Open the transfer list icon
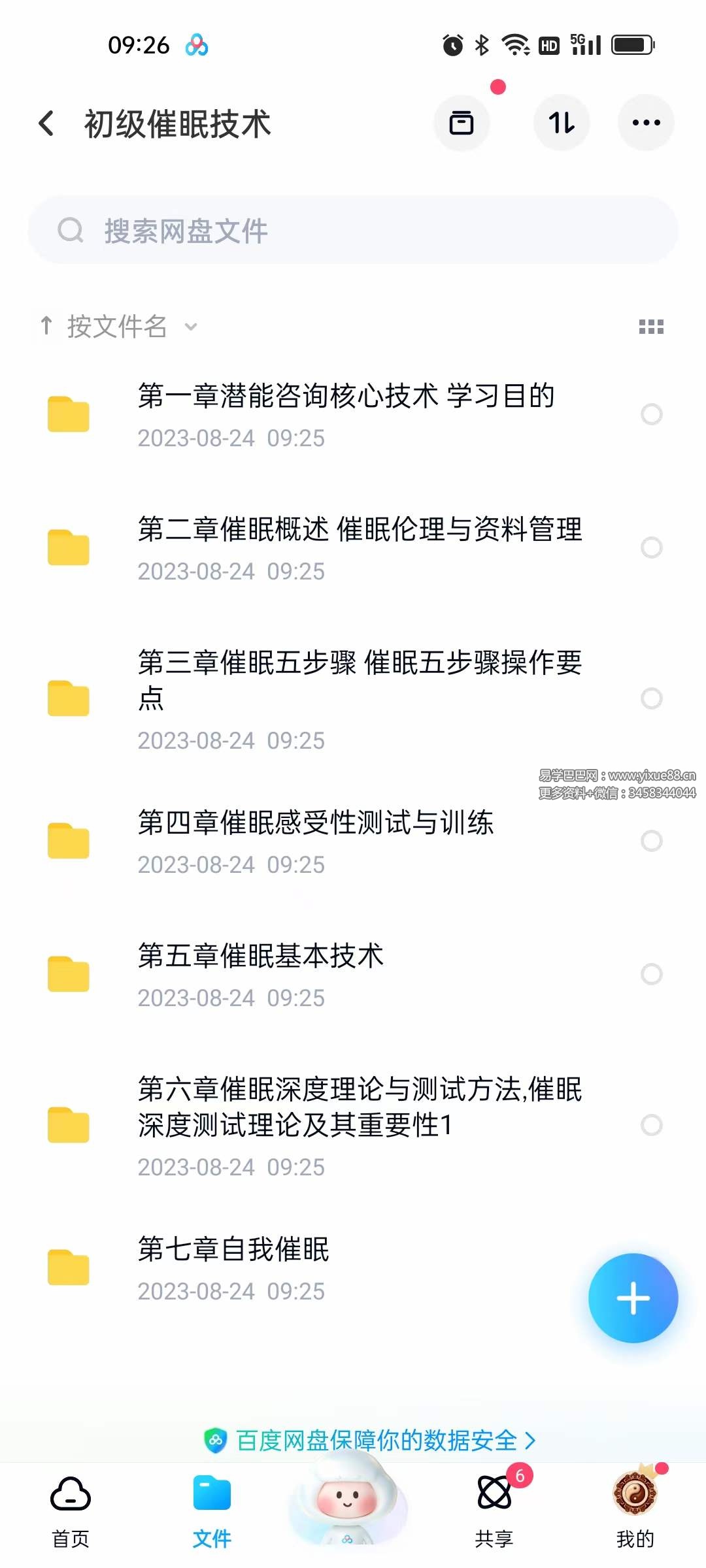The width and height of the screenshot is (706, 1568). click(462, 123)
